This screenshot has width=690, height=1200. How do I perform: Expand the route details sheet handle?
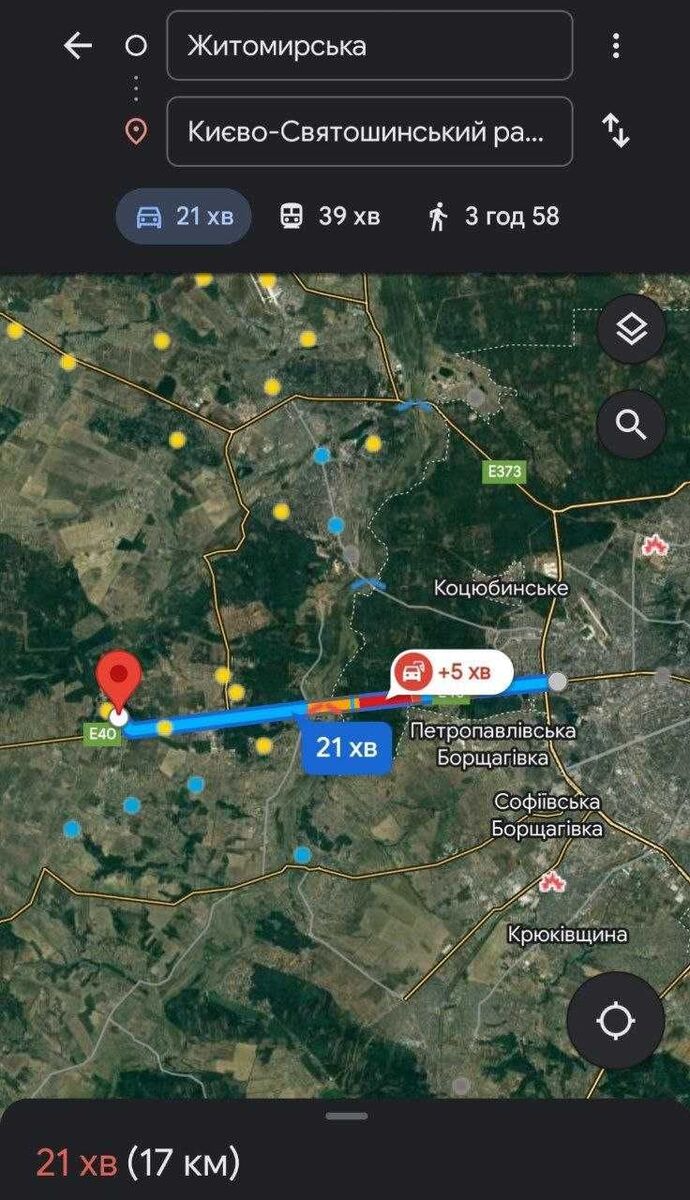[x=346, y=1115]
